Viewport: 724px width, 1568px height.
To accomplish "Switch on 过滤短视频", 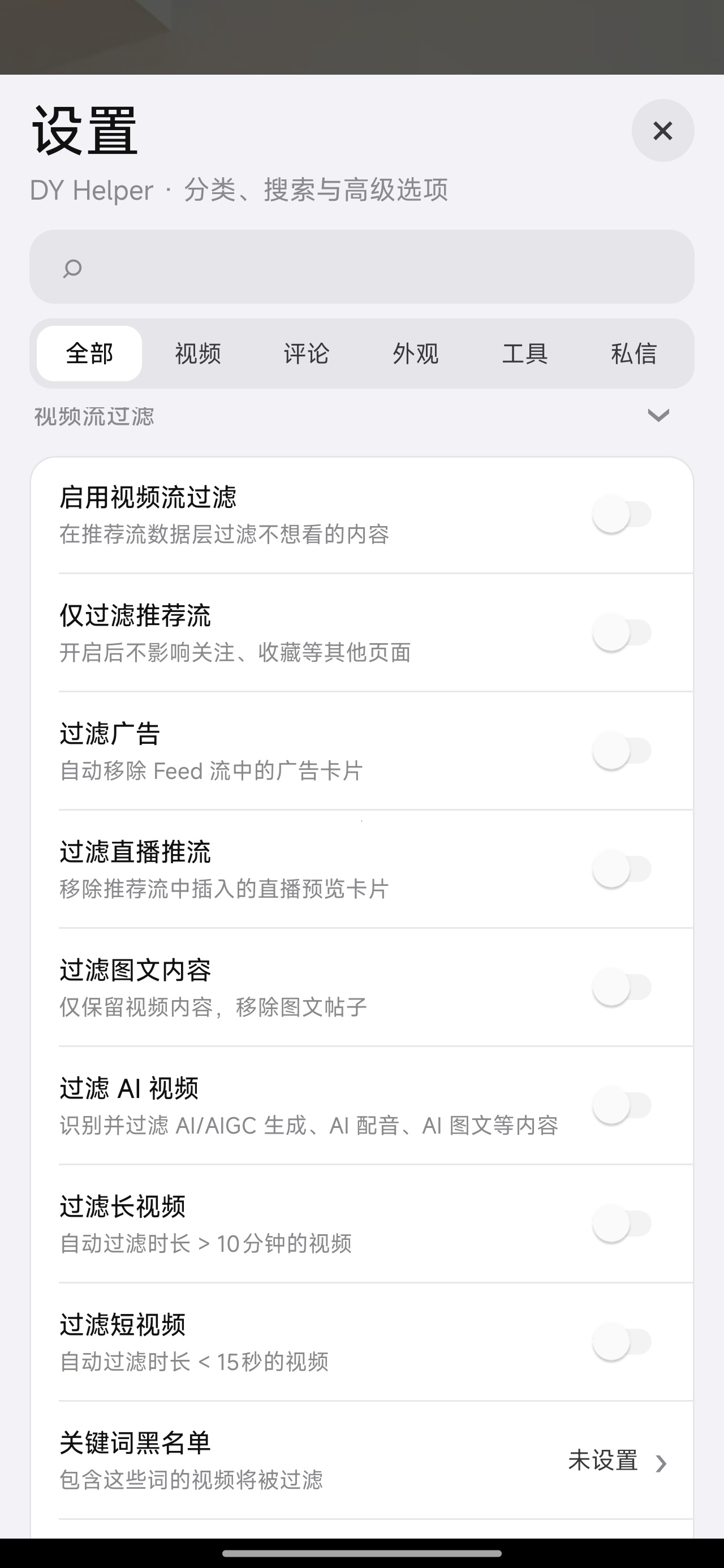I will click(622, 1341).
